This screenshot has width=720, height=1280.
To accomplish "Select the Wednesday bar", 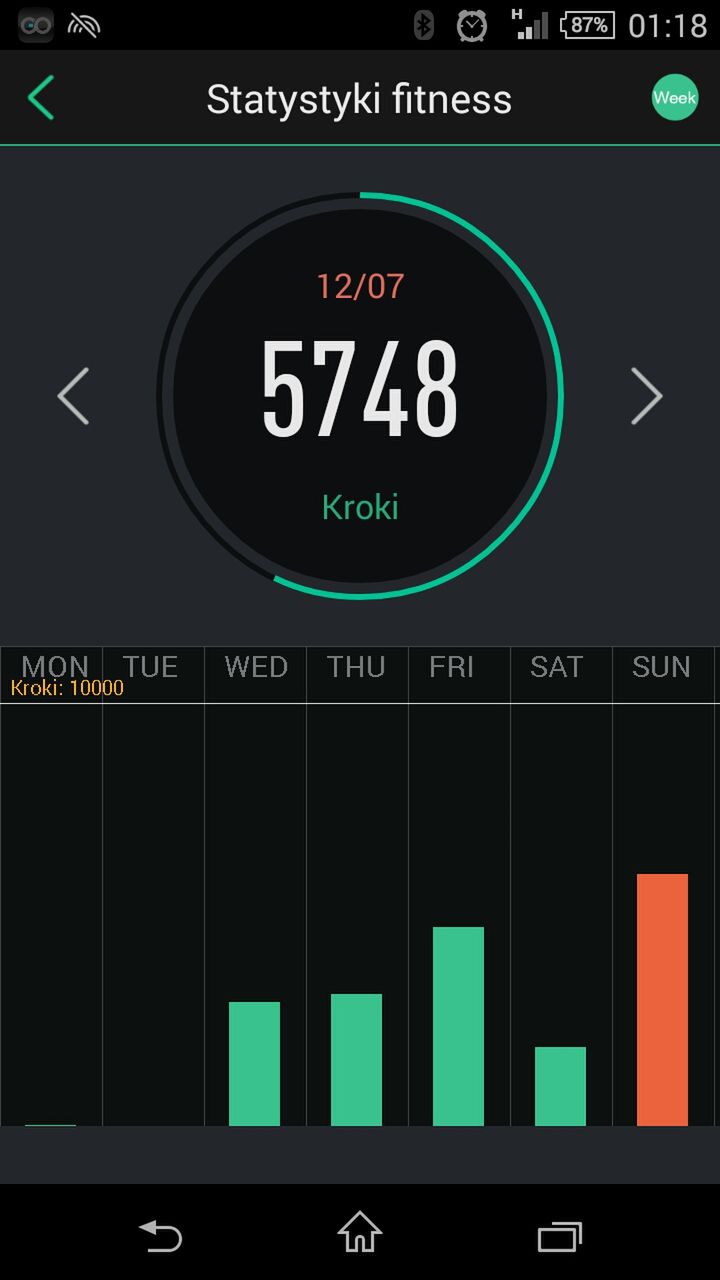I will click(254, 1064).
